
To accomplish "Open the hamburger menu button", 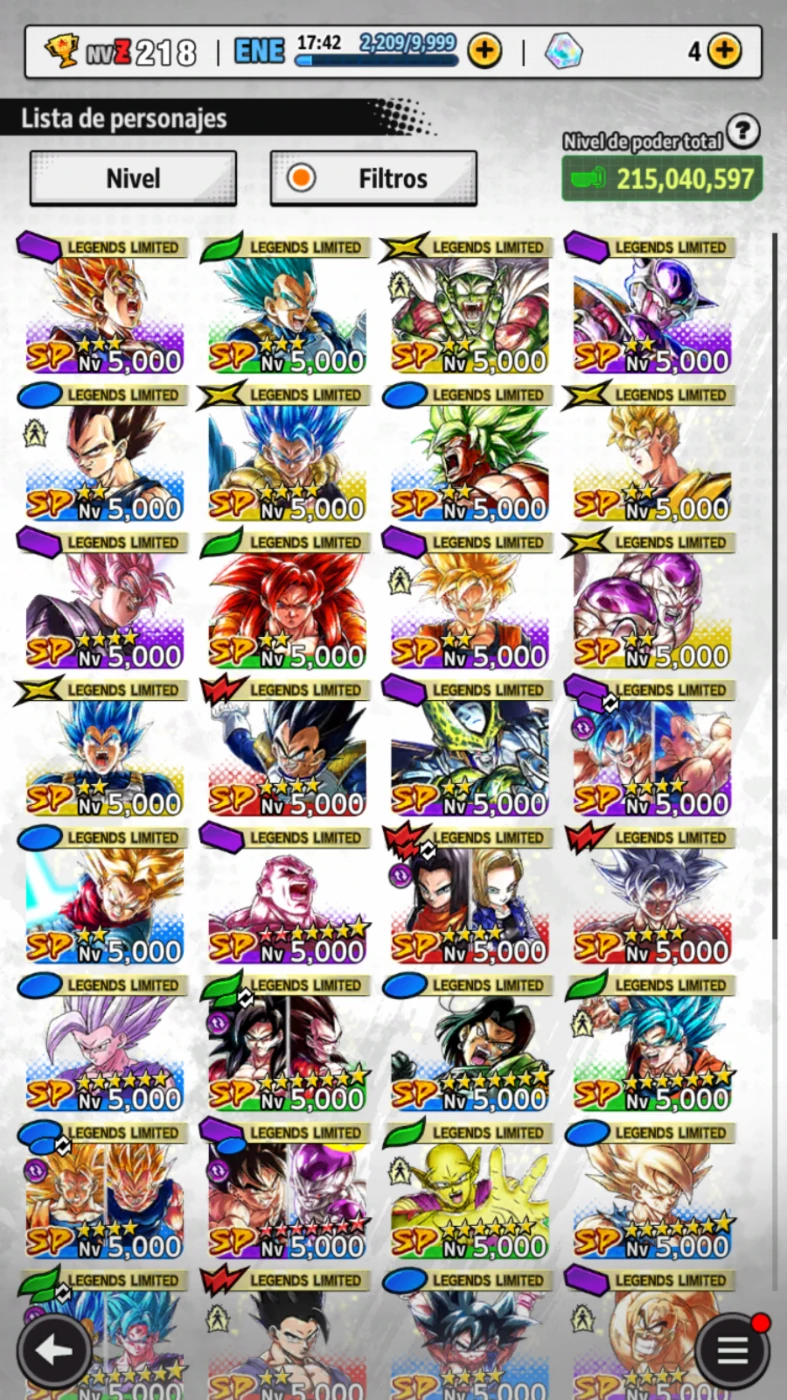I will (732, 1352).
